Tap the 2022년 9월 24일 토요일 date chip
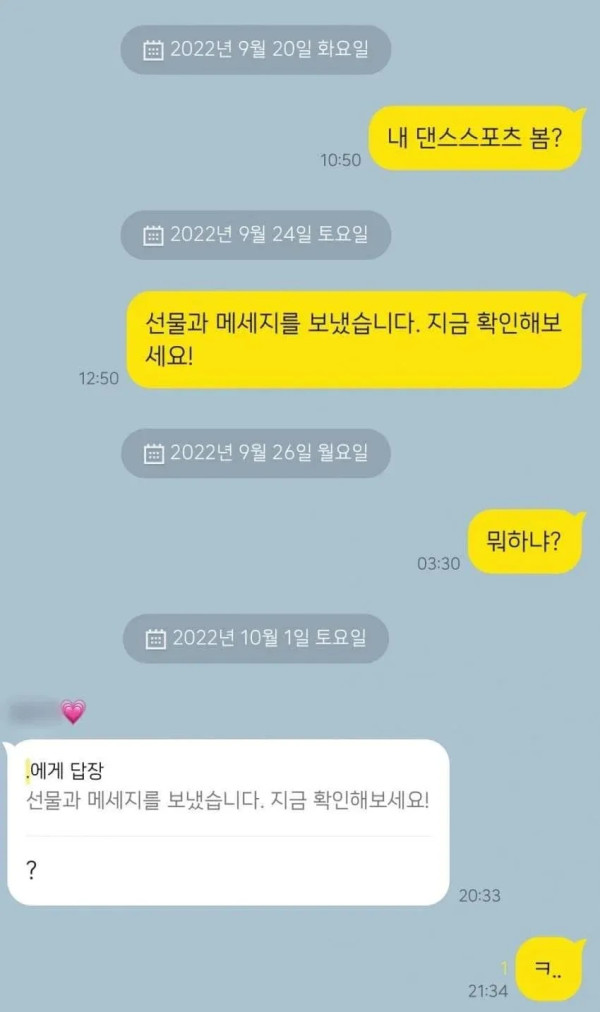 tap(255, 235)
